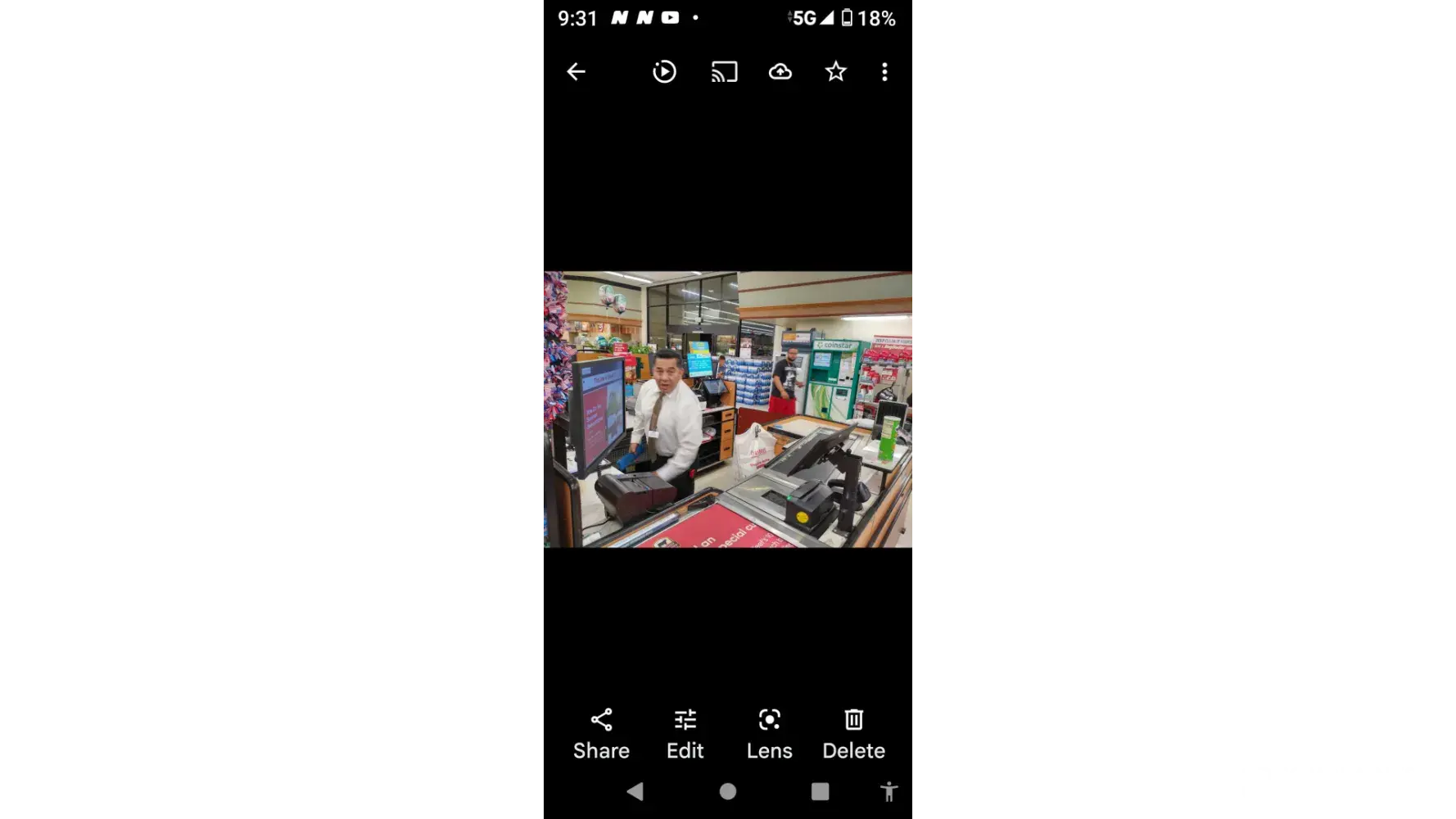The image size is (1456, 819).
Task: Share this photo
Action: [601, 734]
